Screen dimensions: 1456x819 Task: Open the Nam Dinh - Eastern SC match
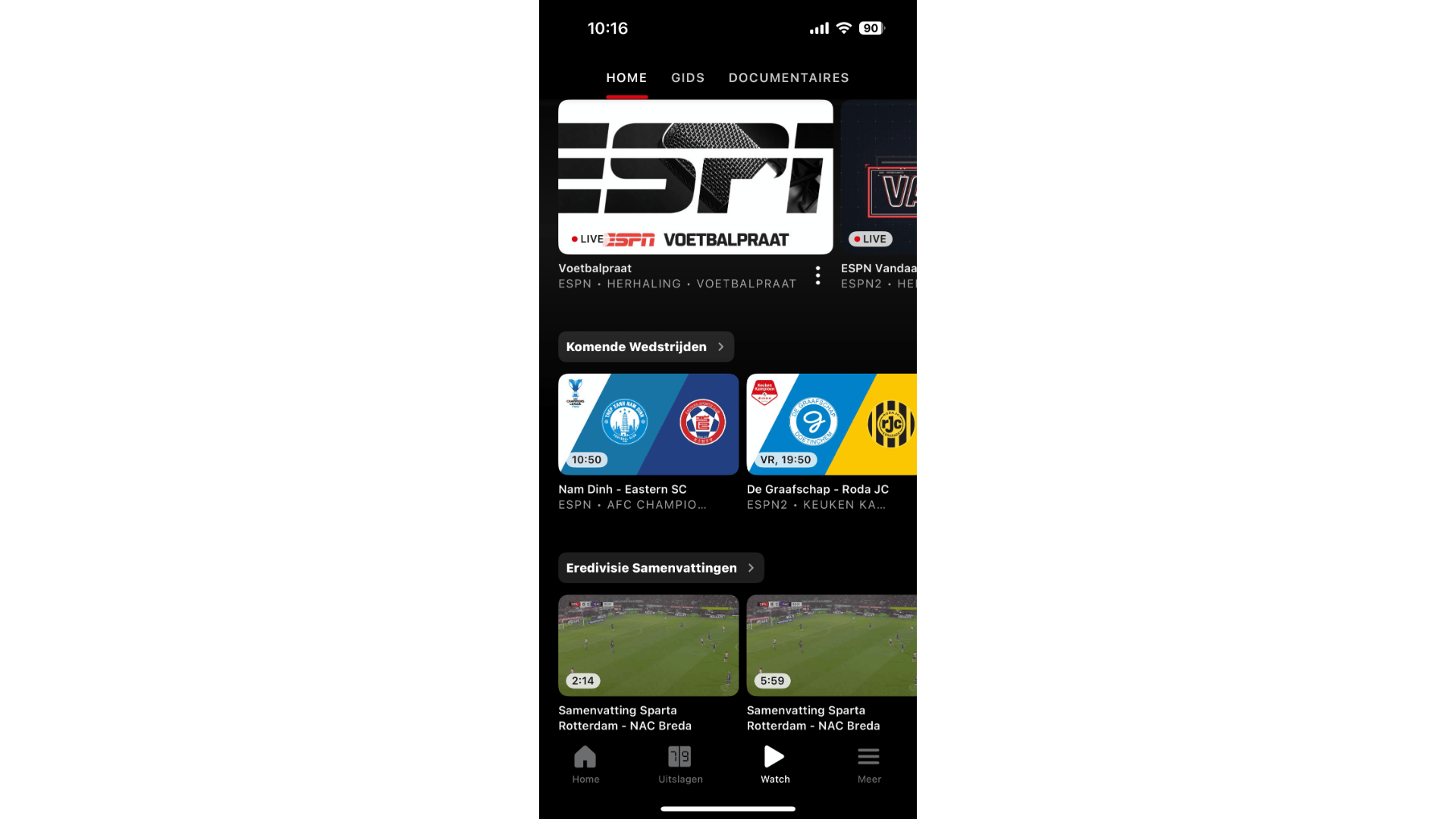tap(648, 425)
